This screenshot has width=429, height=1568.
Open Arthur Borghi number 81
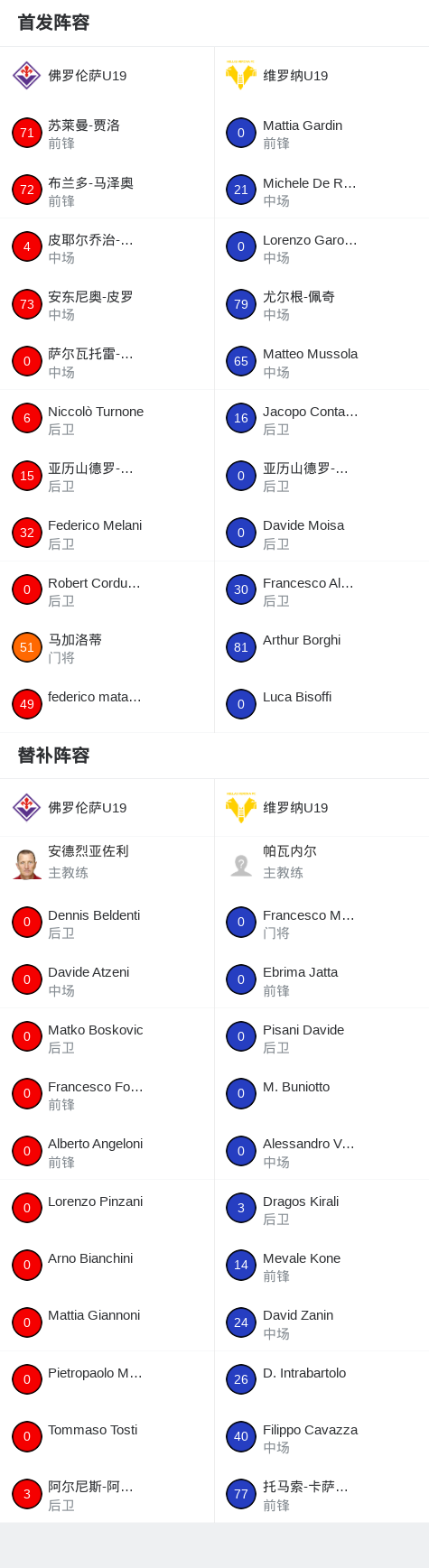pos(322,647)
